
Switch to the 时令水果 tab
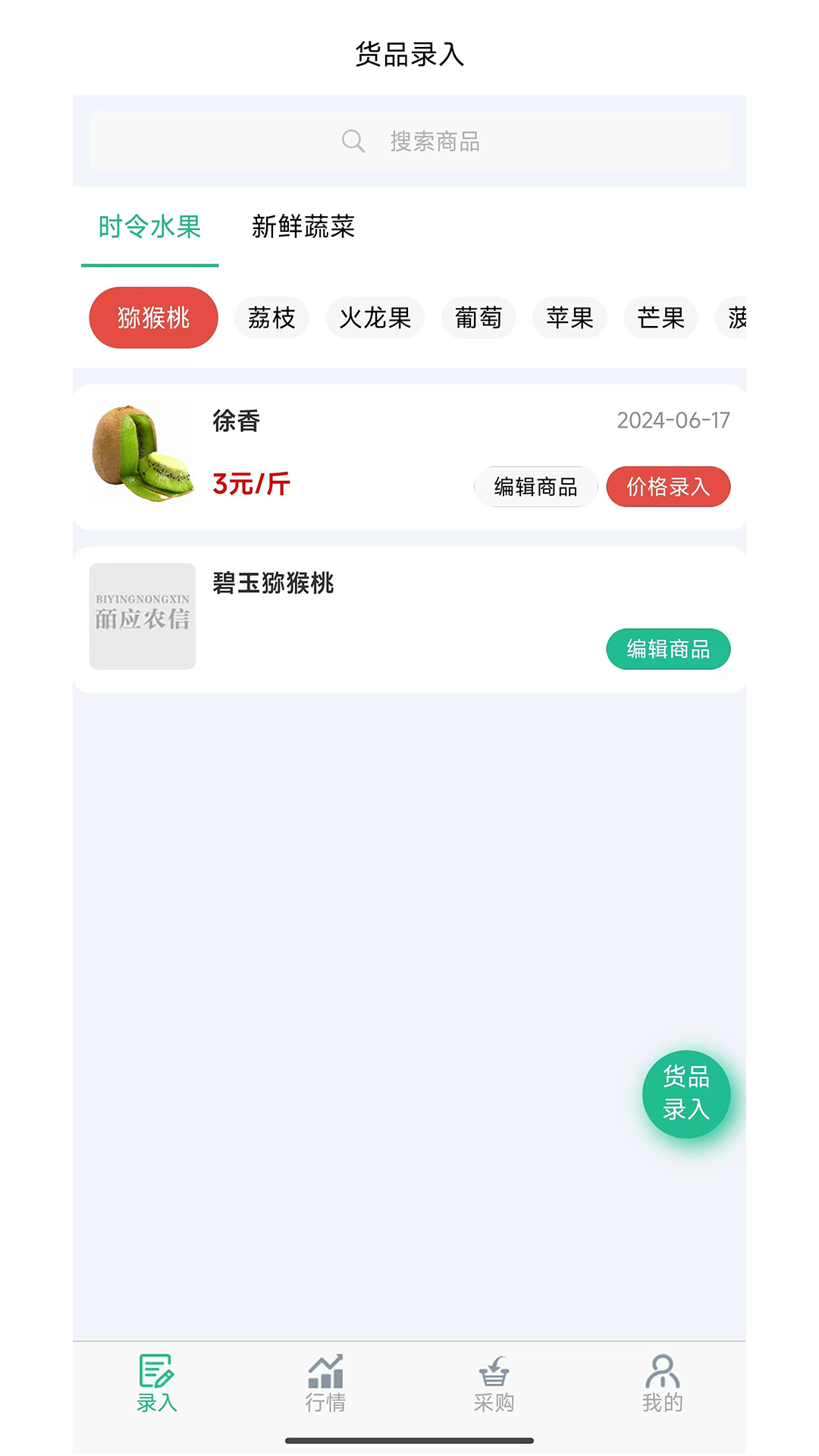(x=149, y=227)
